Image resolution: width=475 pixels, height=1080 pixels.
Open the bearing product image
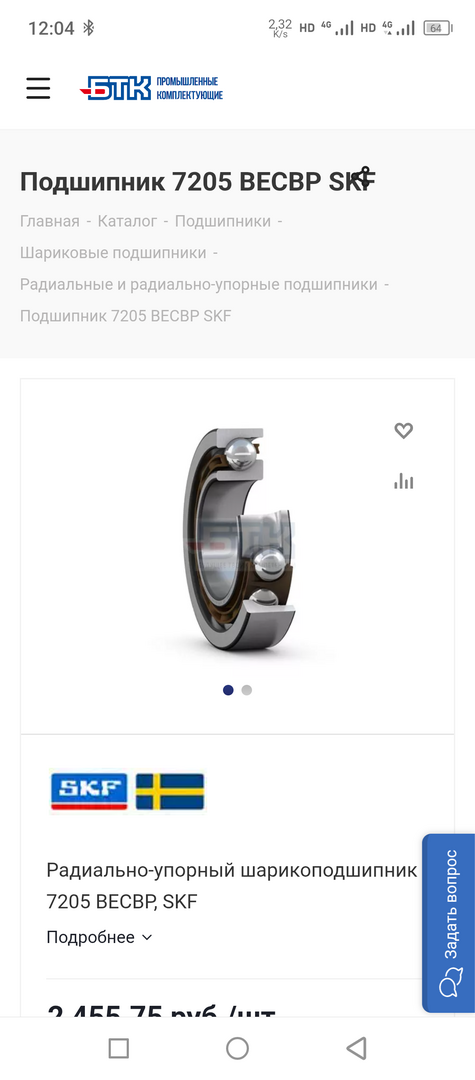pyautogui.click(x=238, y=538)
